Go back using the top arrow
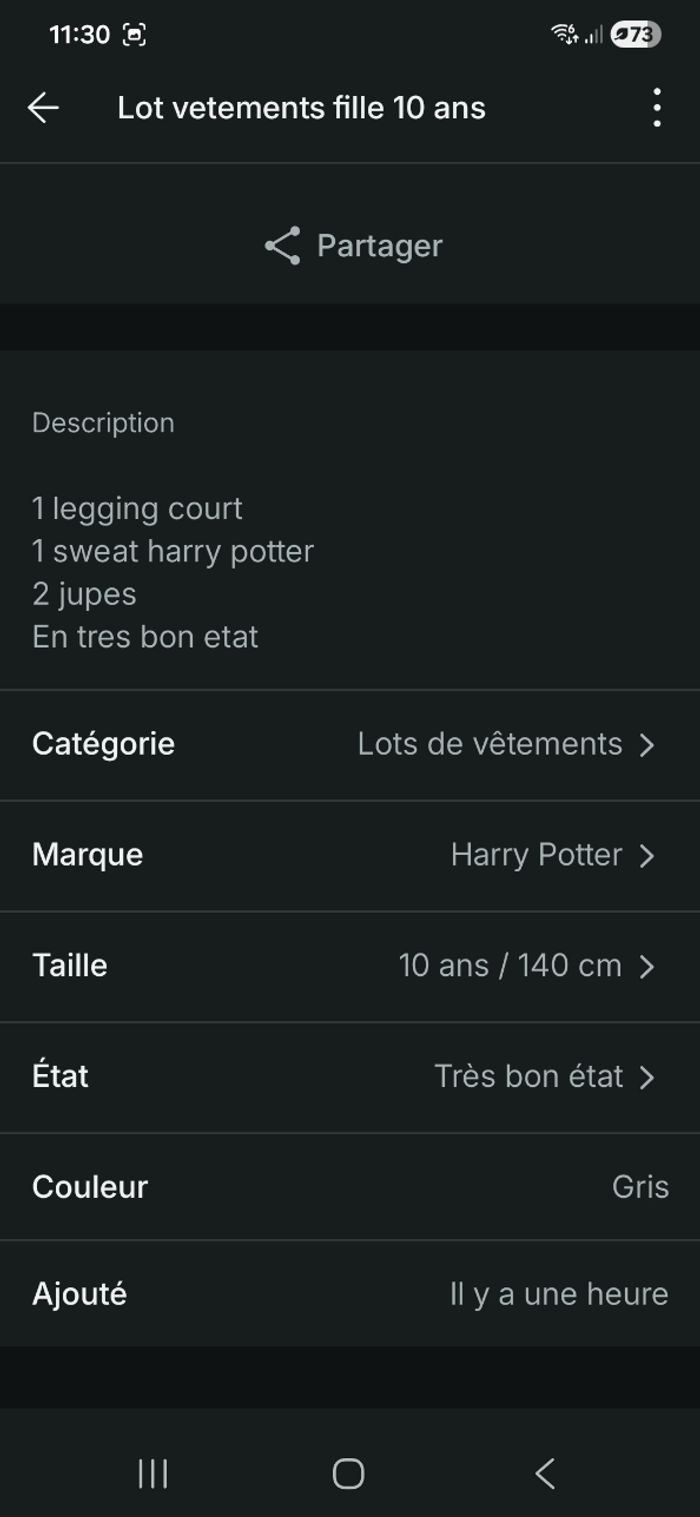 43,108
